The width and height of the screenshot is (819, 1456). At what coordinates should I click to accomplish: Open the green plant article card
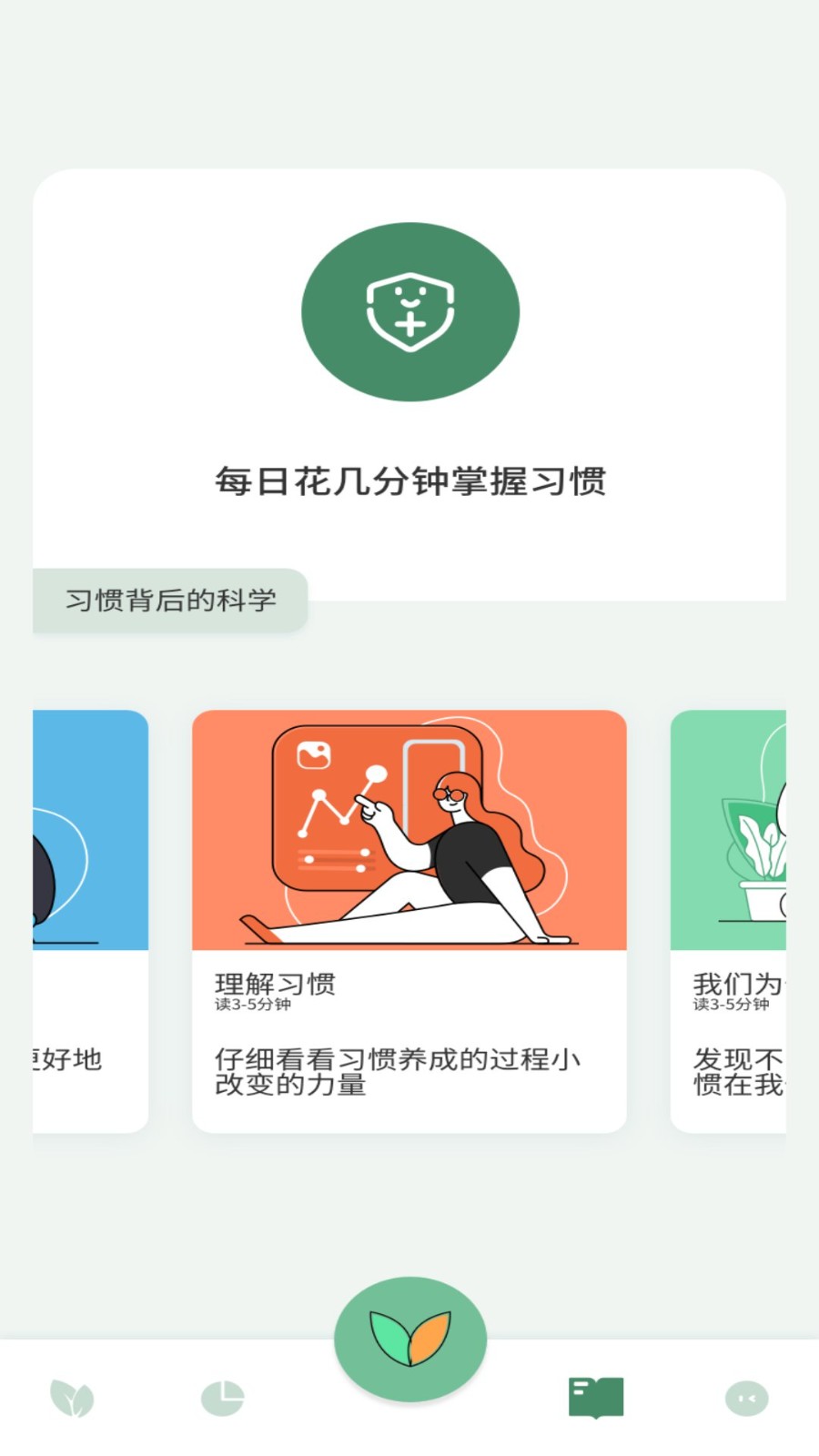729,920
